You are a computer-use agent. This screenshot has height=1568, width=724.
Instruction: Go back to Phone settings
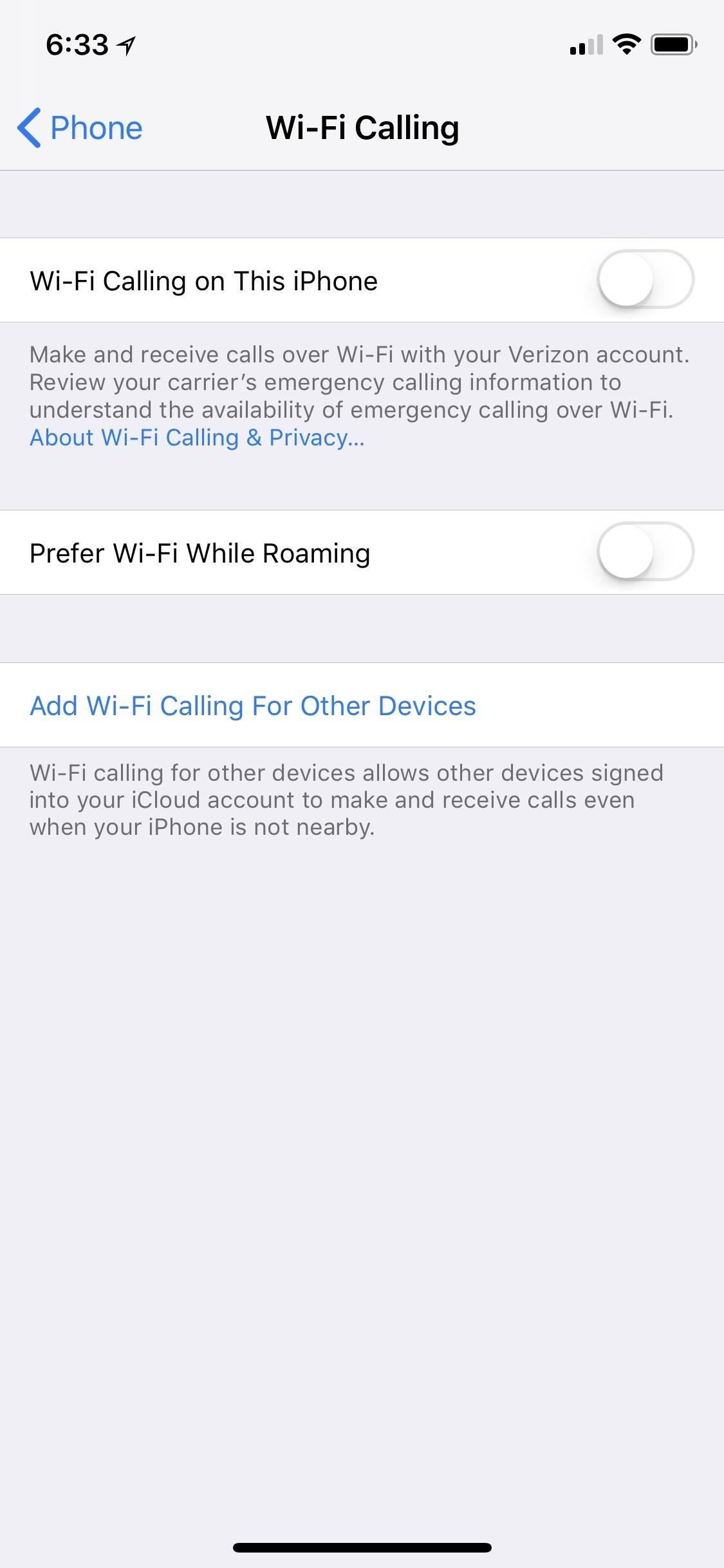point(80,127)
